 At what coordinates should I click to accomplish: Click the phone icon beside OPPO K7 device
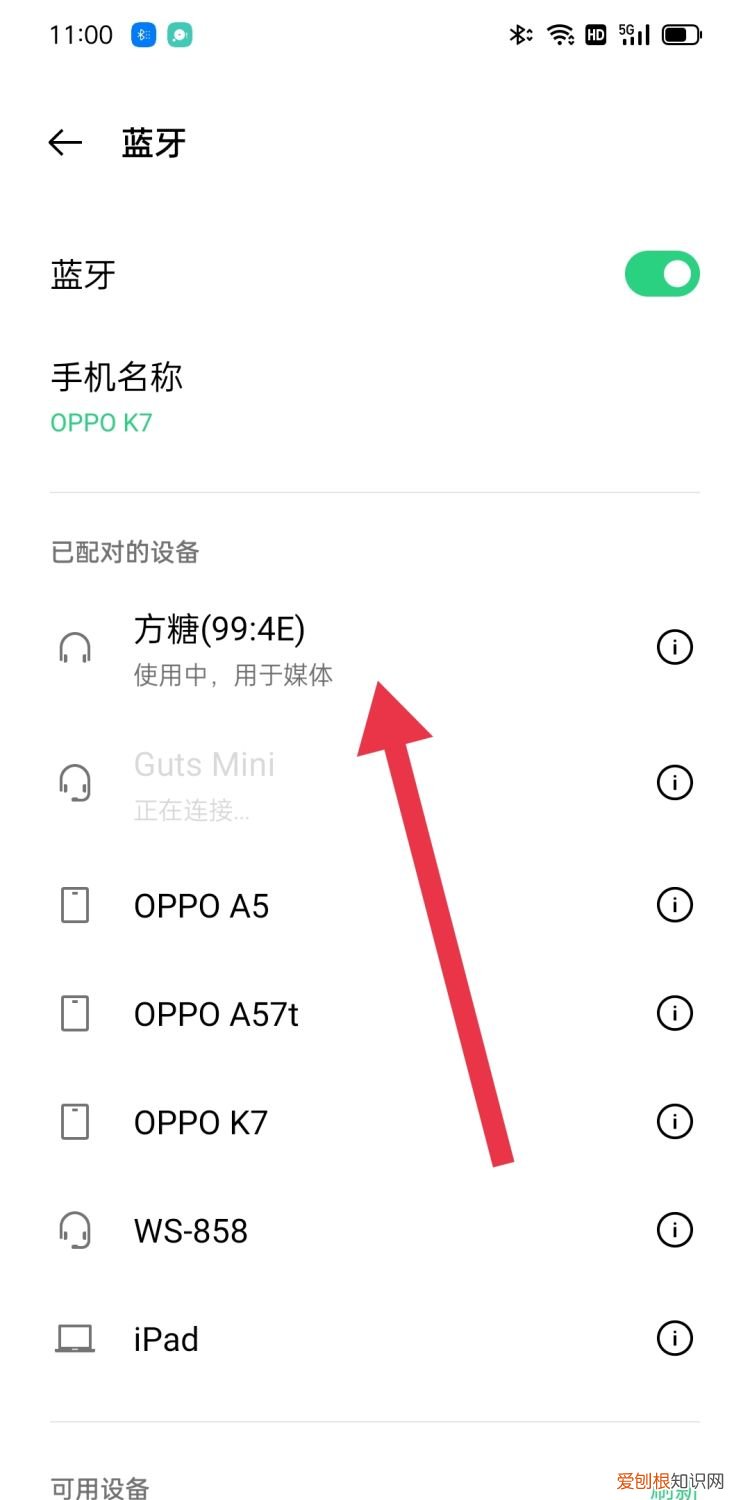tap(75, 1121)
